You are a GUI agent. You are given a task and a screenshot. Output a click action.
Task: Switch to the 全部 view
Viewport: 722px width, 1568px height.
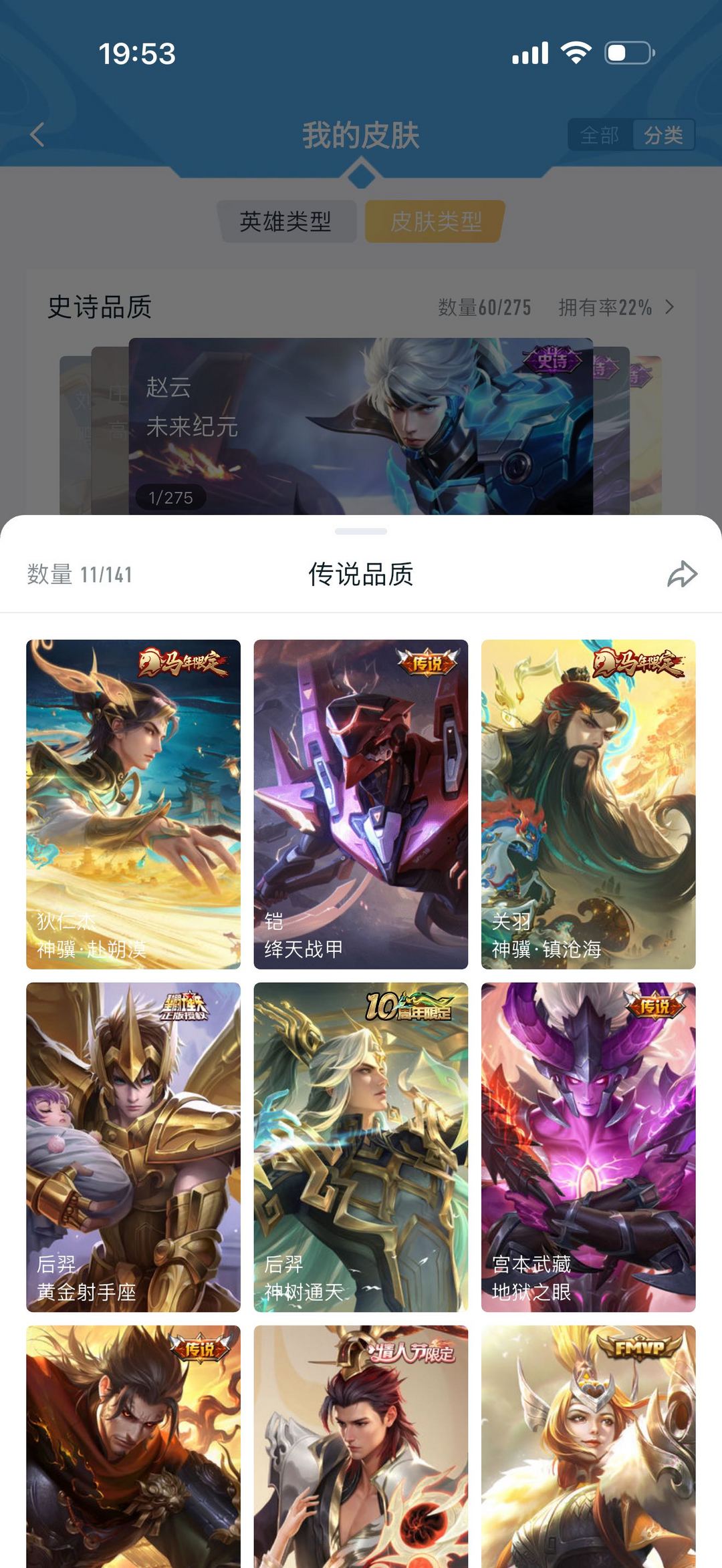click(599, 136)
